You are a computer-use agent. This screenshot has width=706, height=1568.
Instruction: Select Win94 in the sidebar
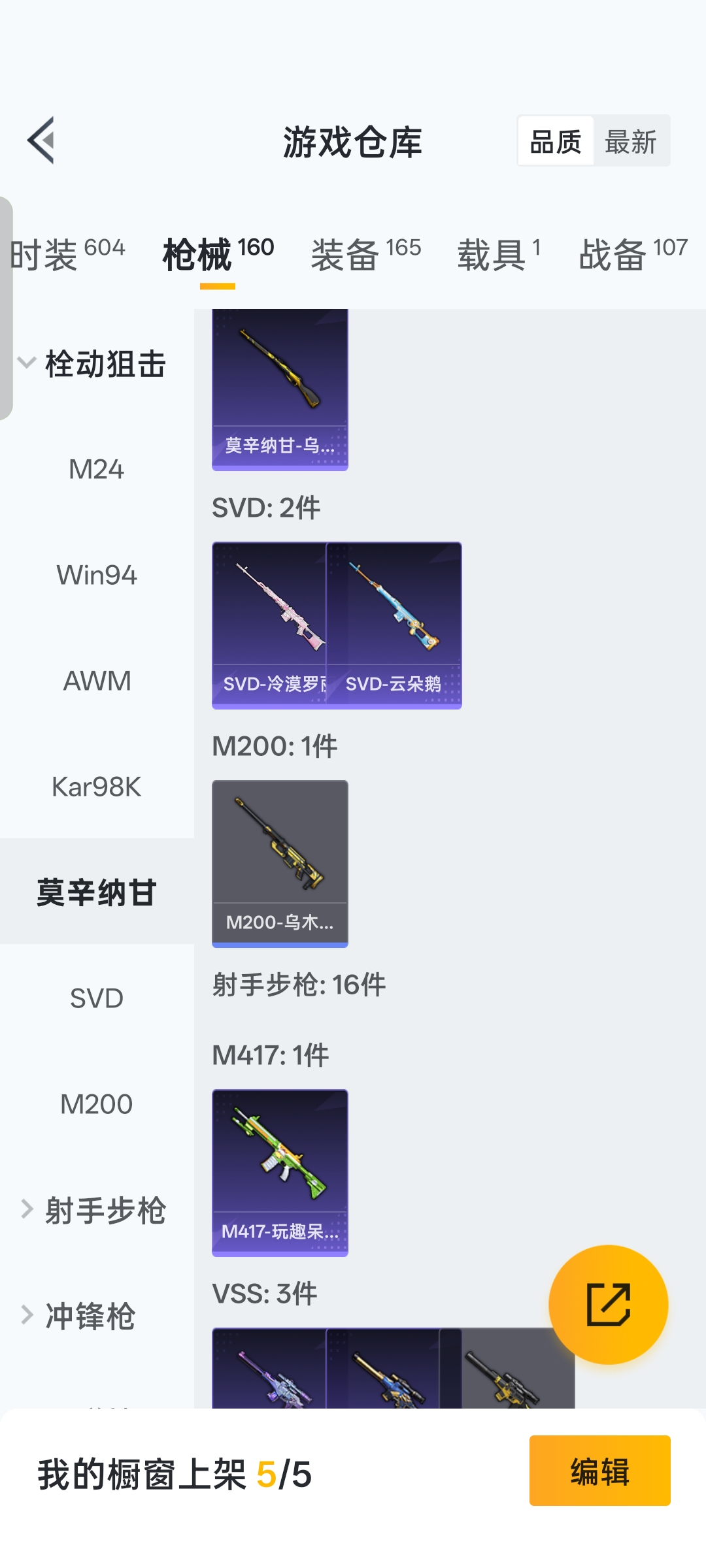(97, 576)
